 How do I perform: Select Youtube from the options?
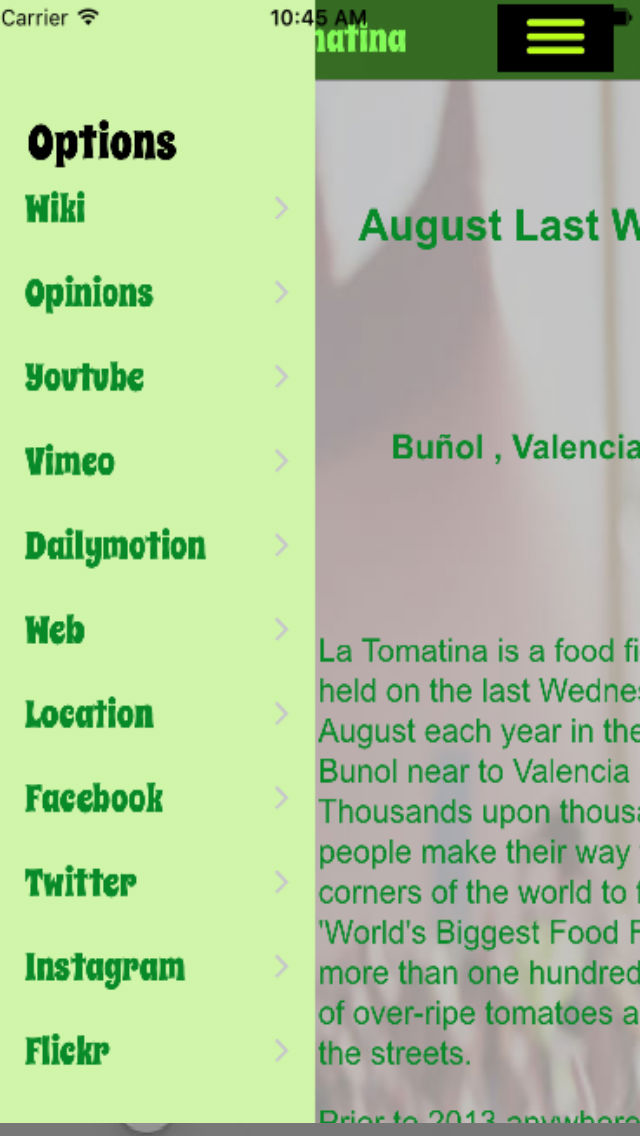click(157, 377)
